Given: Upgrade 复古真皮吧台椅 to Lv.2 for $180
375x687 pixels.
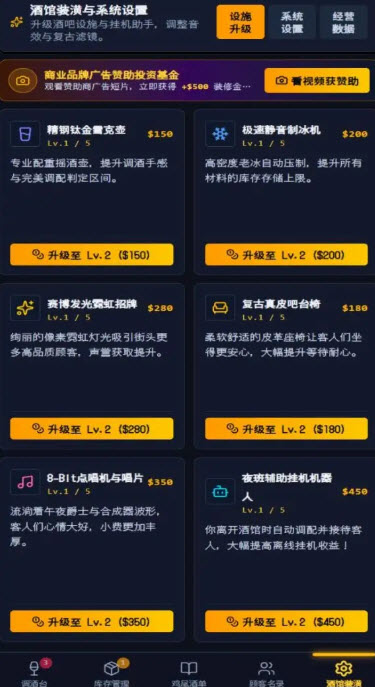Looking at the screenshot, I should [287, 428].
